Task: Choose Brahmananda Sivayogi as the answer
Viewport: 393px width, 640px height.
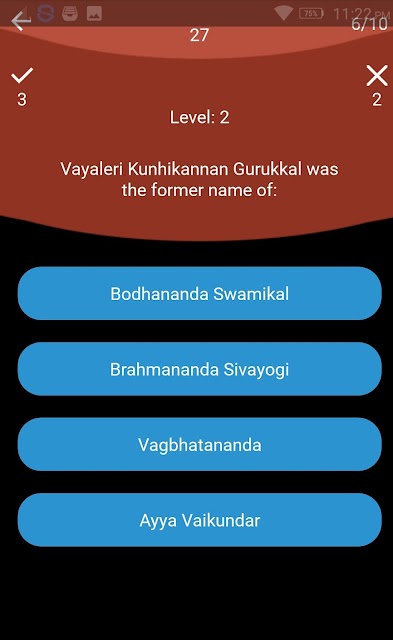Action: click(199, 369)
